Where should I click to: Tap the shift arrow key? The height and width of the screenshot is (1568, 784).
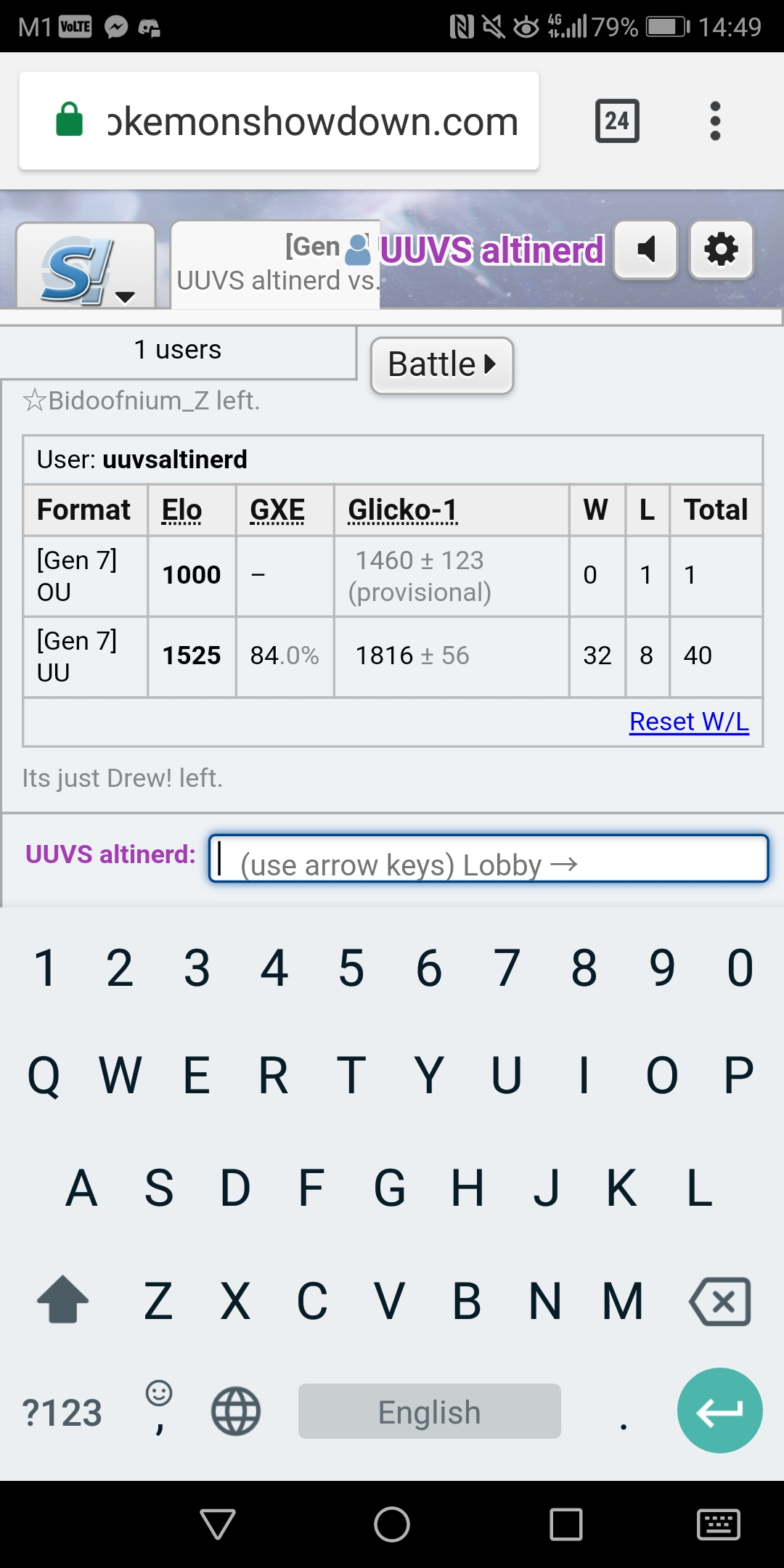pyautogui.click(x=62, y=1299)
